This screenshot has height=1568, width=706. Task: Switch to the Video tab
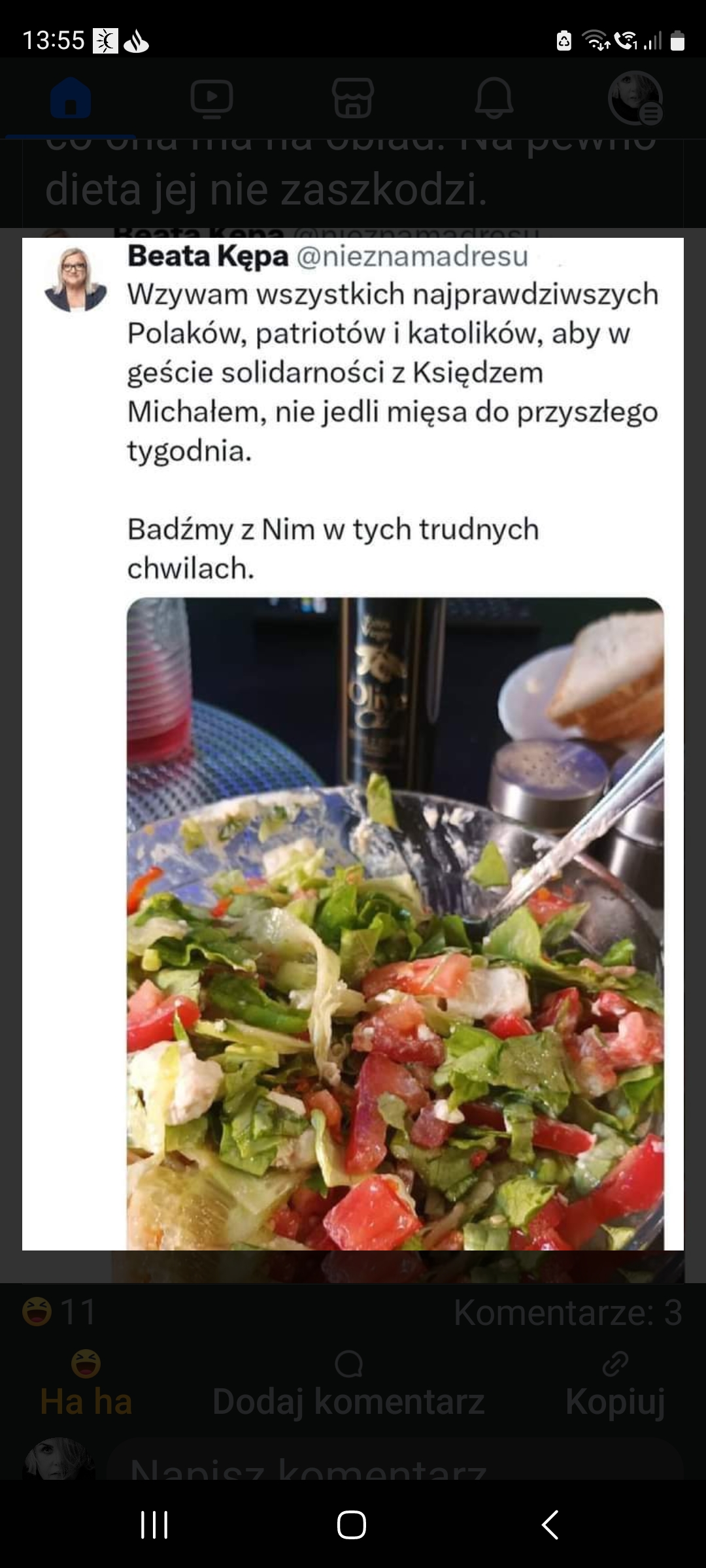pos(212,98)
